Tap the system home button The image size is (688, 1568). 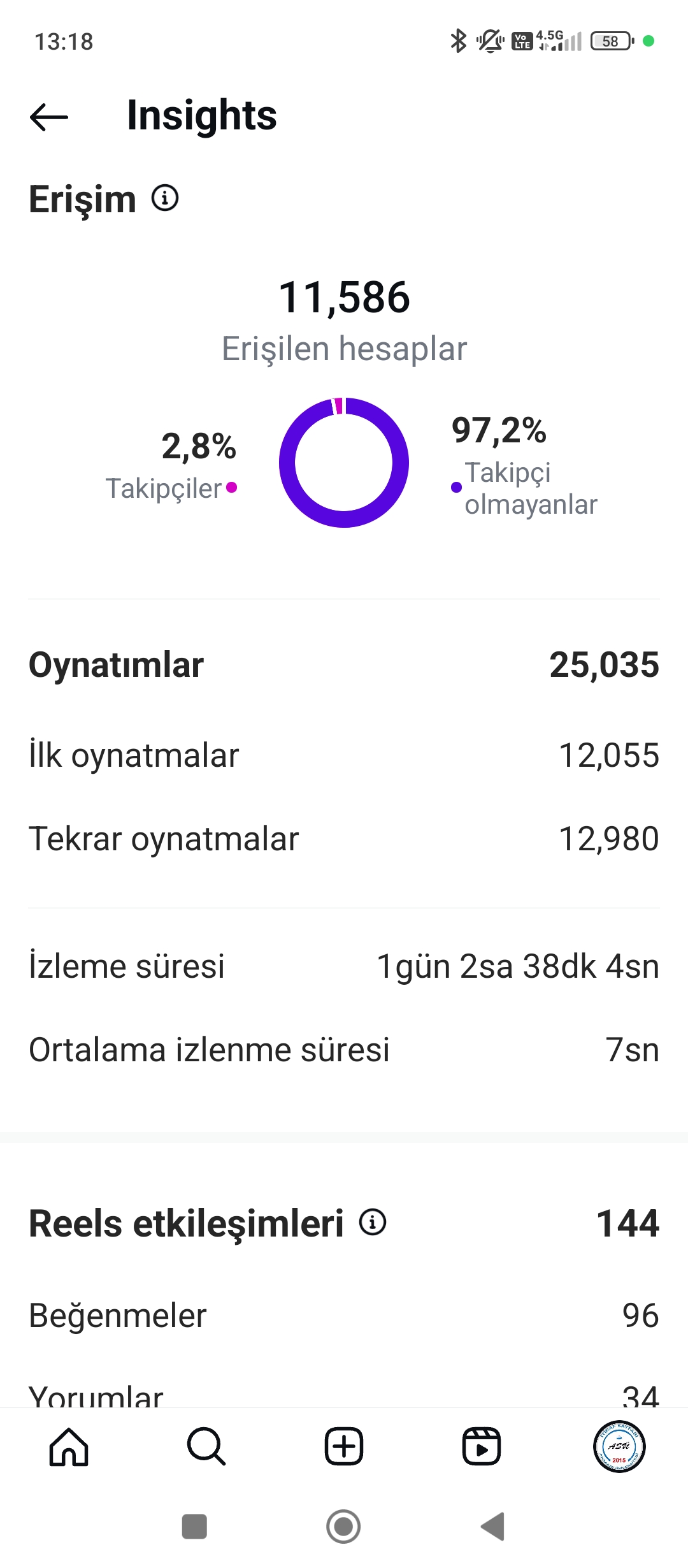343,1527
